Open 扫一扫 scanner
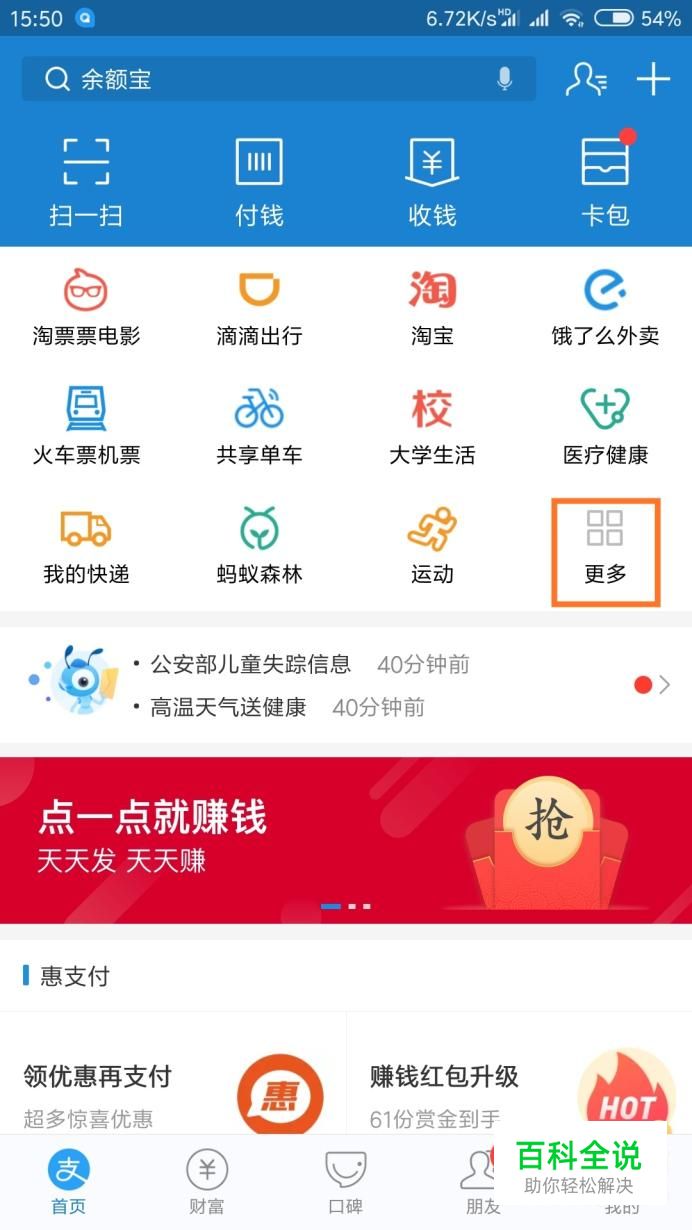The width and height of the screenshot is (692, 1230). pos(86,180)
